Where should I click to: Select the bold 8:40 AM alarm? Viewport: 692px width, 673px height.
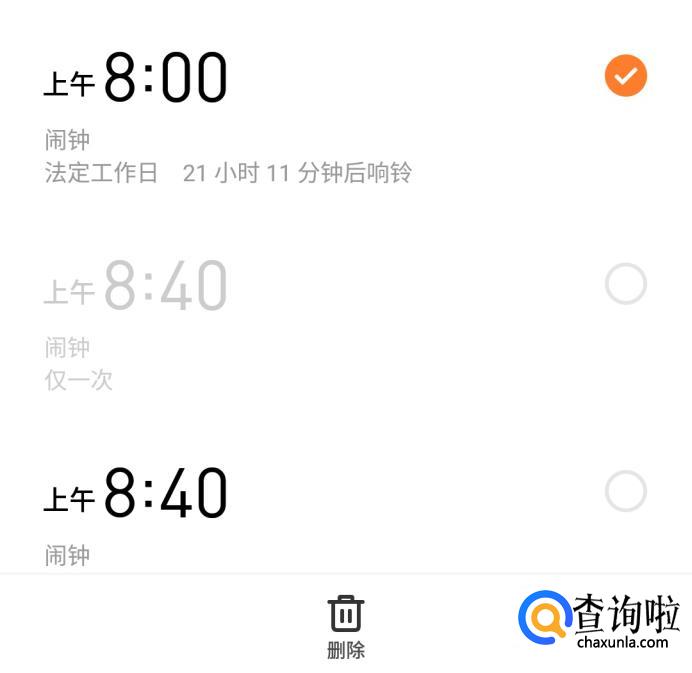[626, 492]
